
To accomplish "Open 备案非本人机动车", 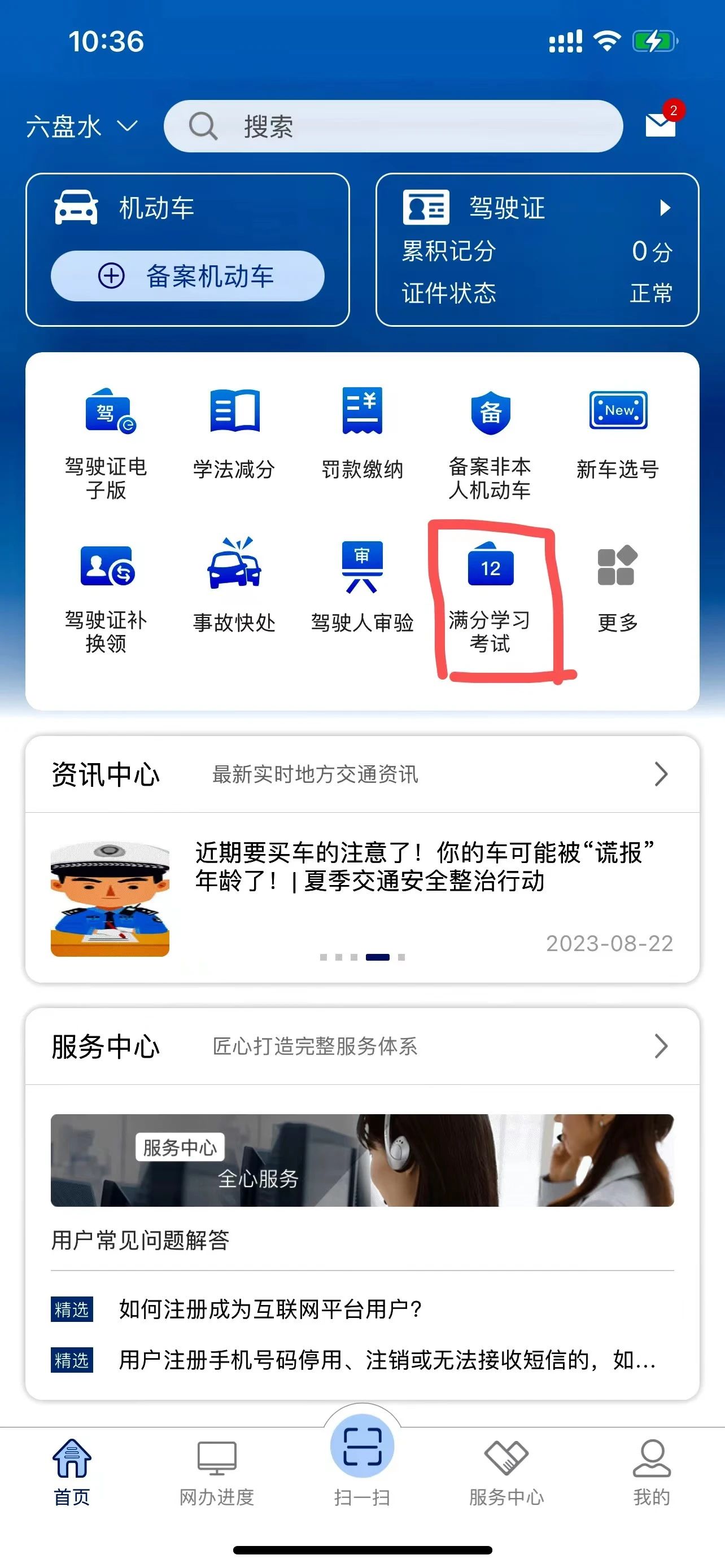I will (x=490, y=441).
